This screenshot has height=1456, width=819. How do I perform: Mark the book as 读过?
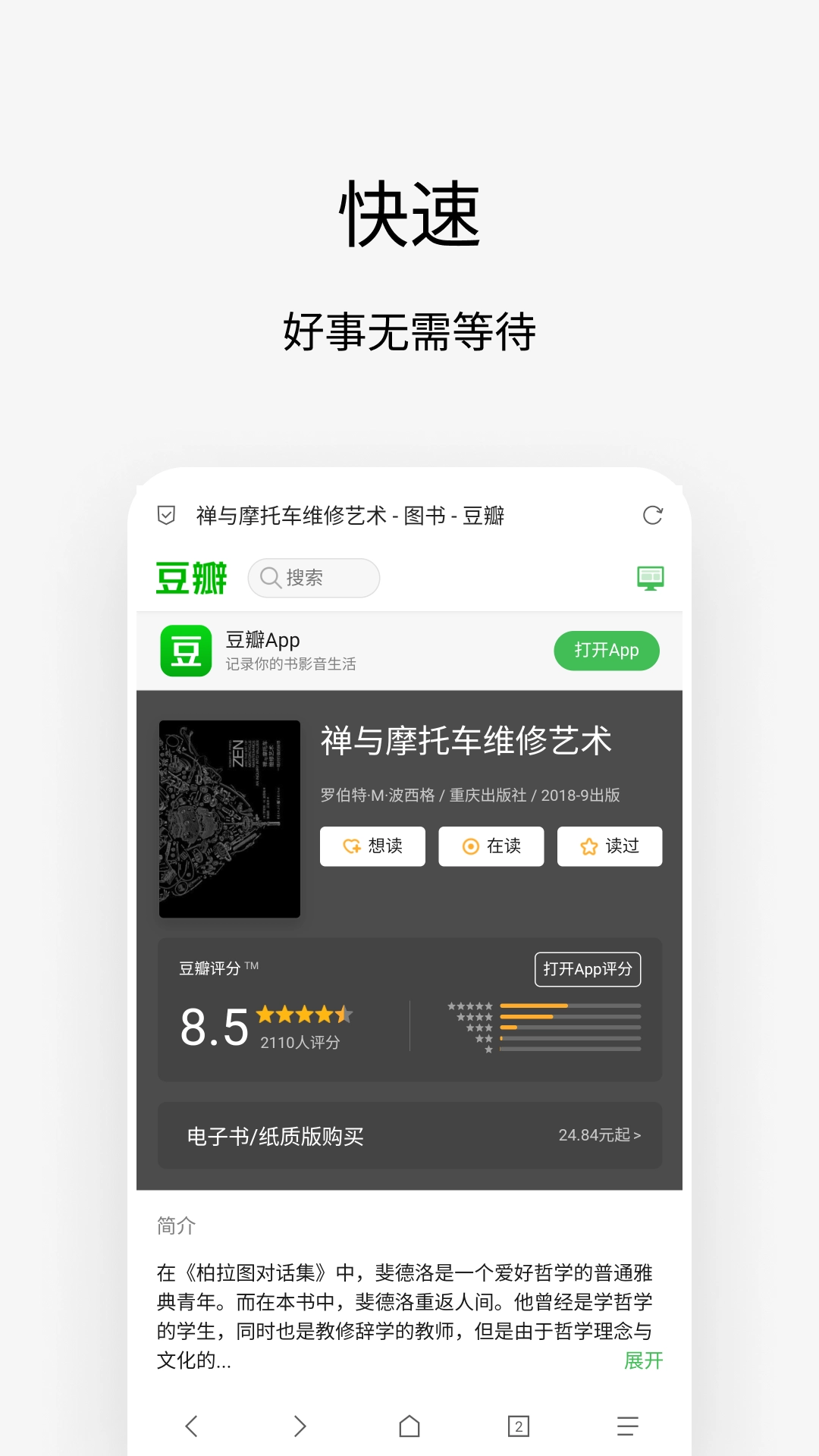pos(610,846)
